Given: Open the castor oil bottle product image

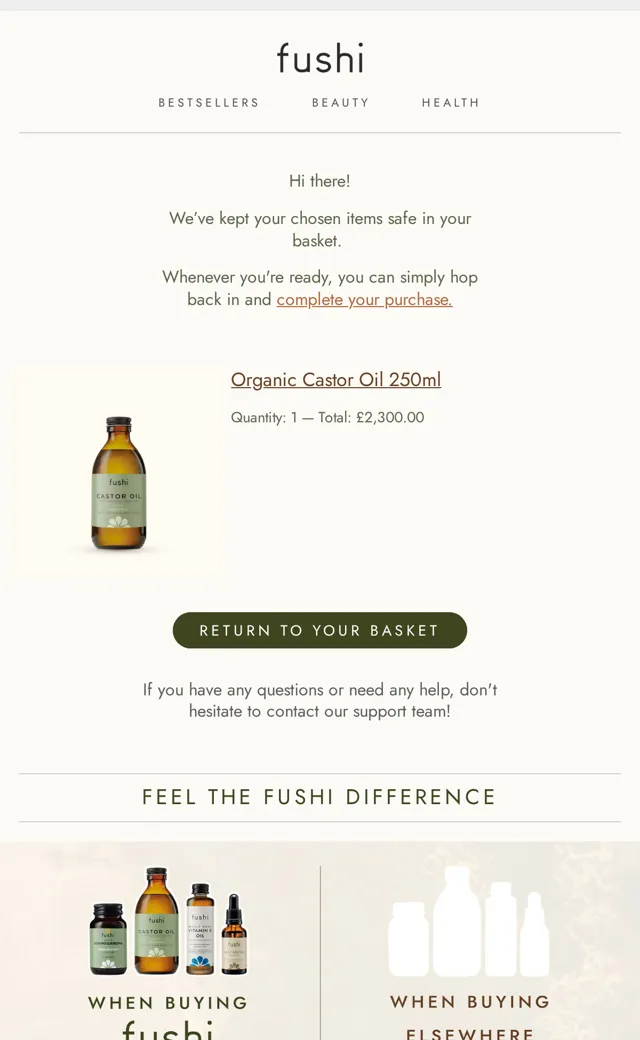Looking at the screenshot, I should 121,470.
